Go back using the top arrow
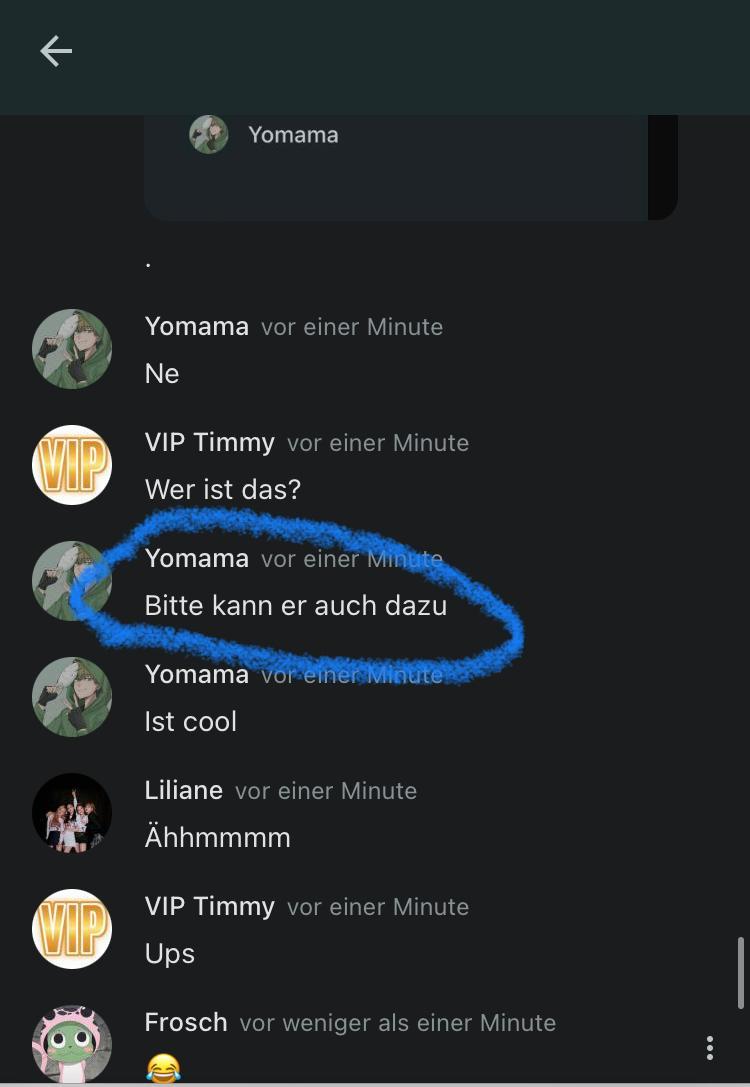Screen dimensions: 750x1087 56,51
